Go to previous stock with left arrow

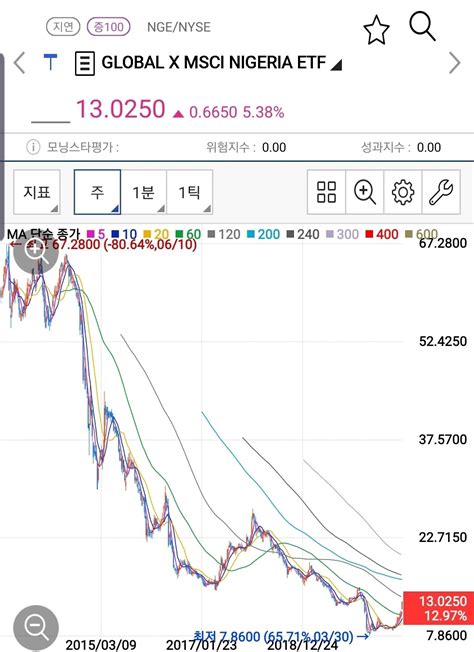pos(20,63)
